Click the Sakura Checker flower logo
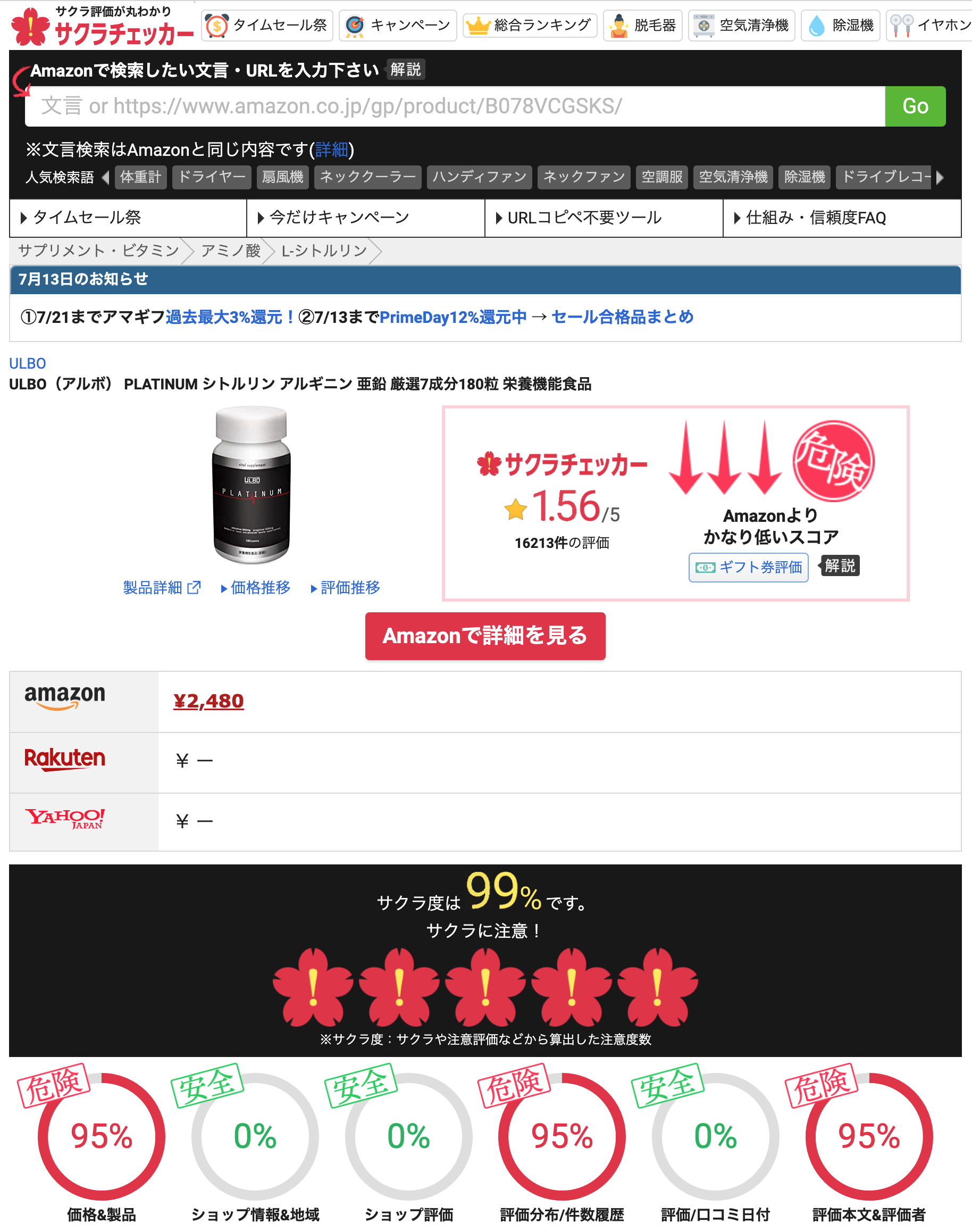The image size is (972, 1232). pos(30,26)
